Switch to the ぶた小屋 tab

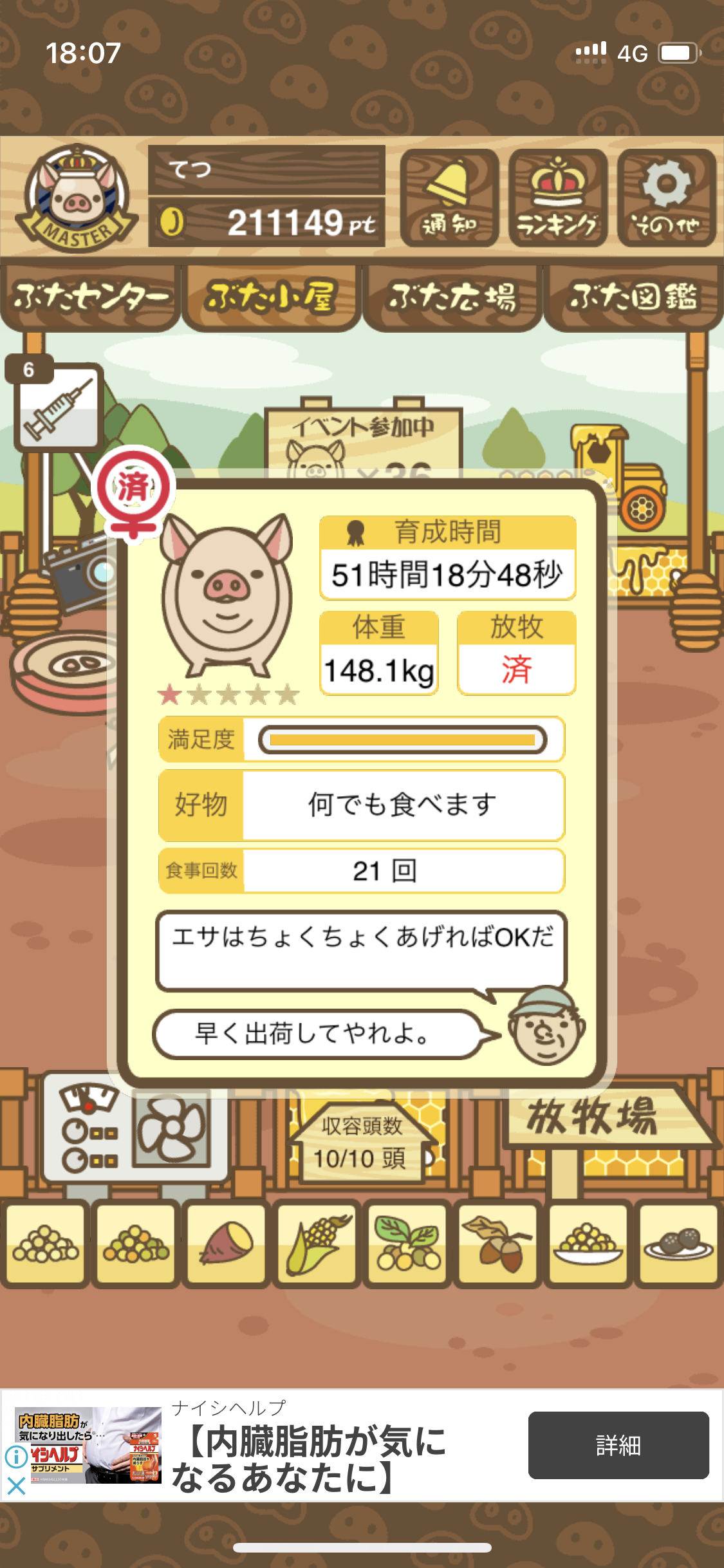pyautogui.click(x=271, y=297)
